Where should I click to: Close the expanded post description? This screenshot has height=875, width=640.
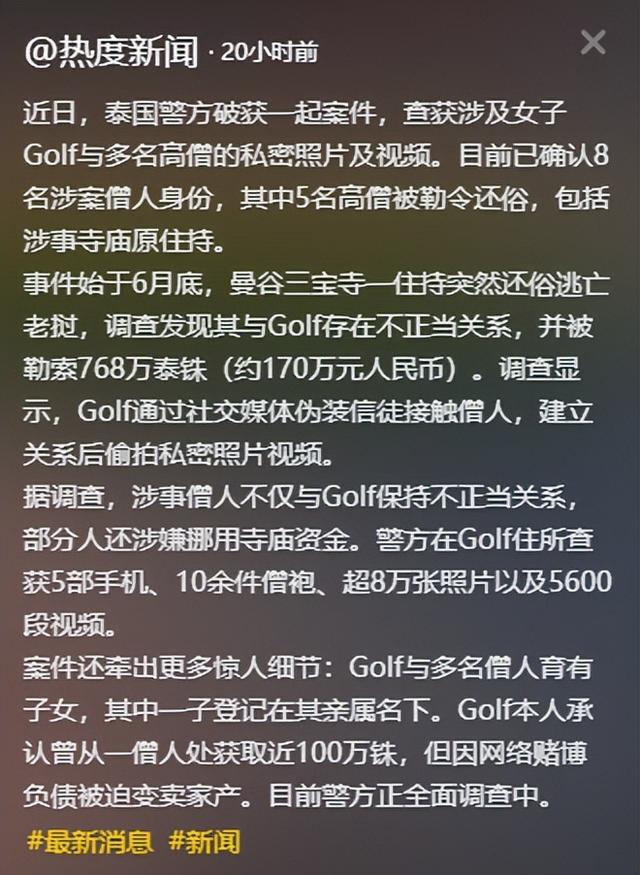pos(593,42)
